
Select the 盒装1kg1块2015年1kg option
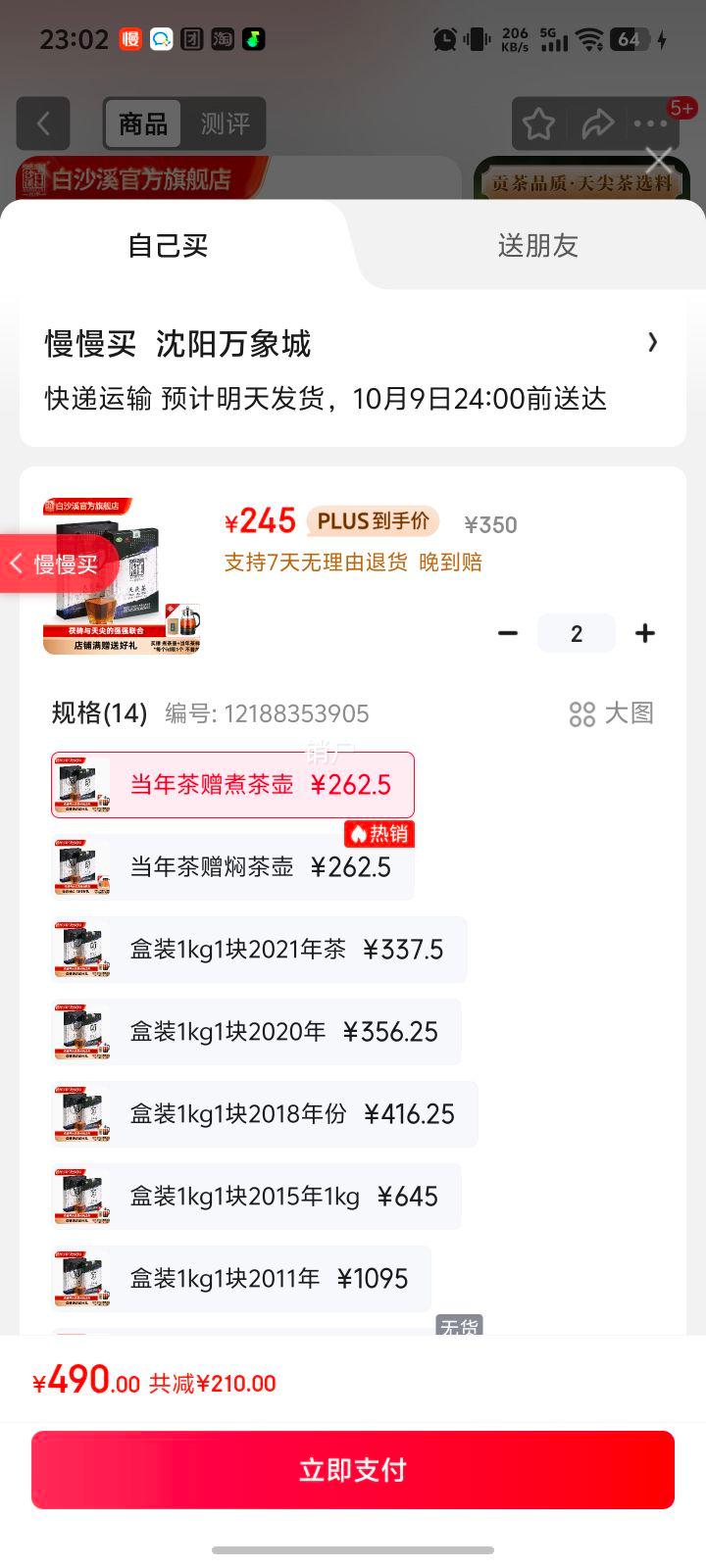tap(256, 1197)
